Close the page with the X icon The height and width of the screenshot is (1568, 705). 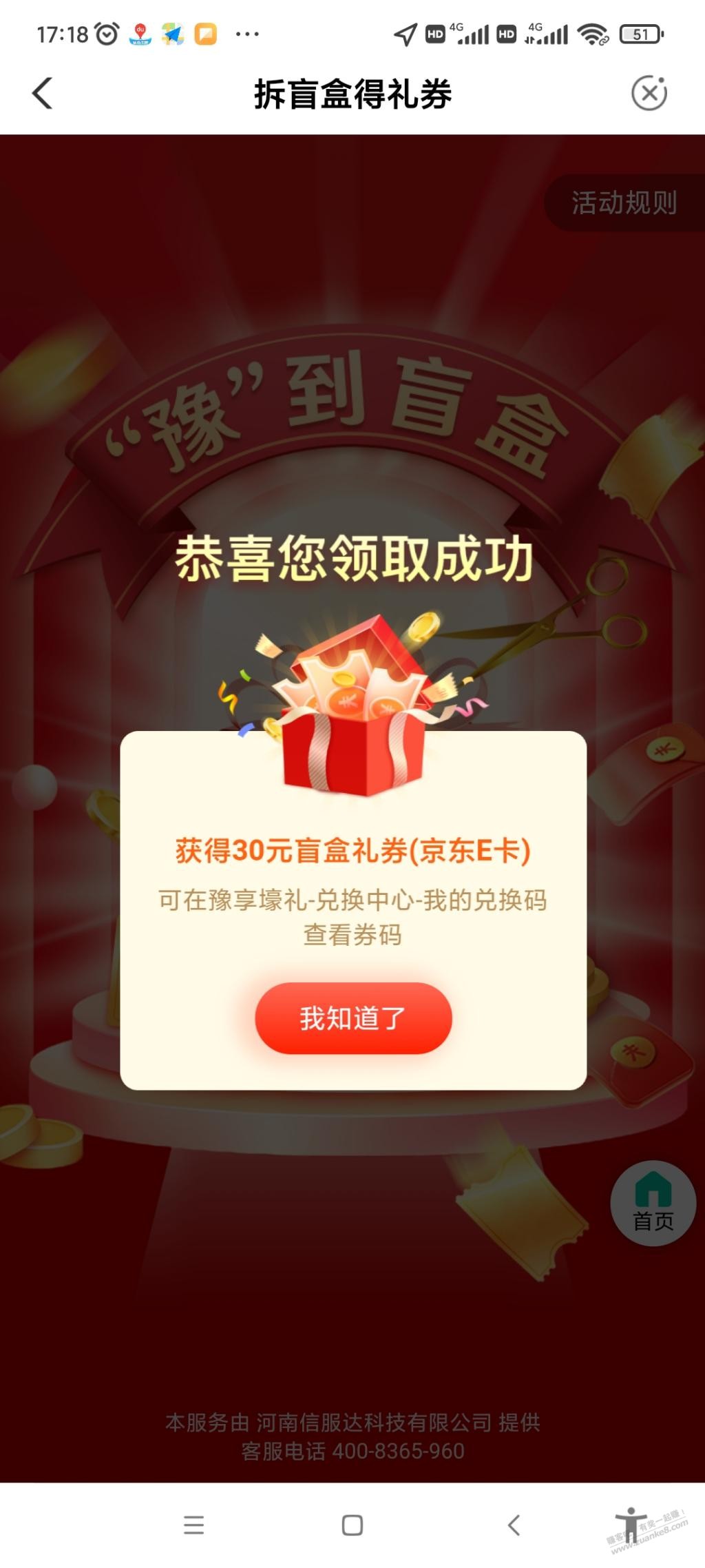649,93
